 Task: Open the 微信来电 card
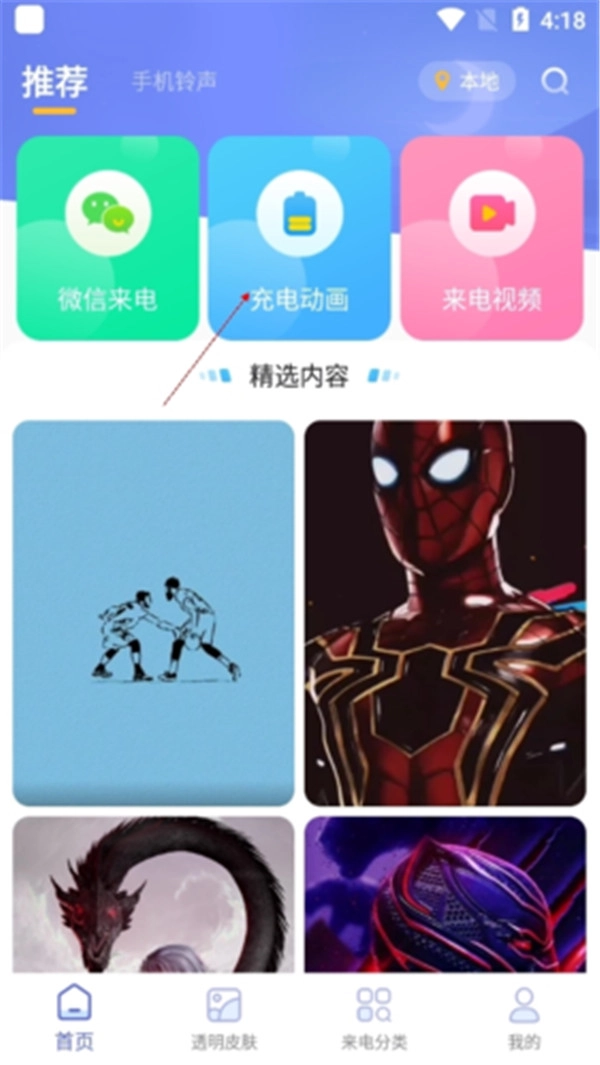108,239
